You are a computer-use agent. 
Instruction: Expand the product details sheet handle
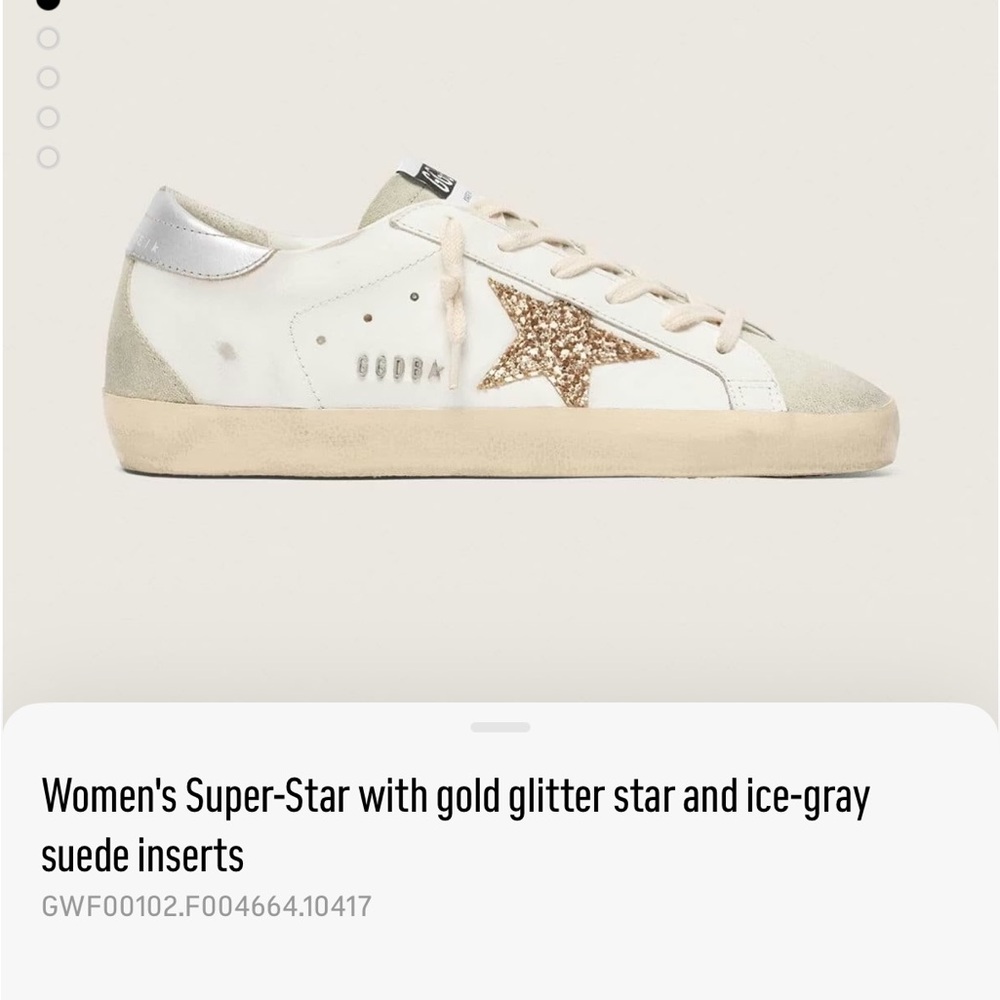tap(500, 727)
